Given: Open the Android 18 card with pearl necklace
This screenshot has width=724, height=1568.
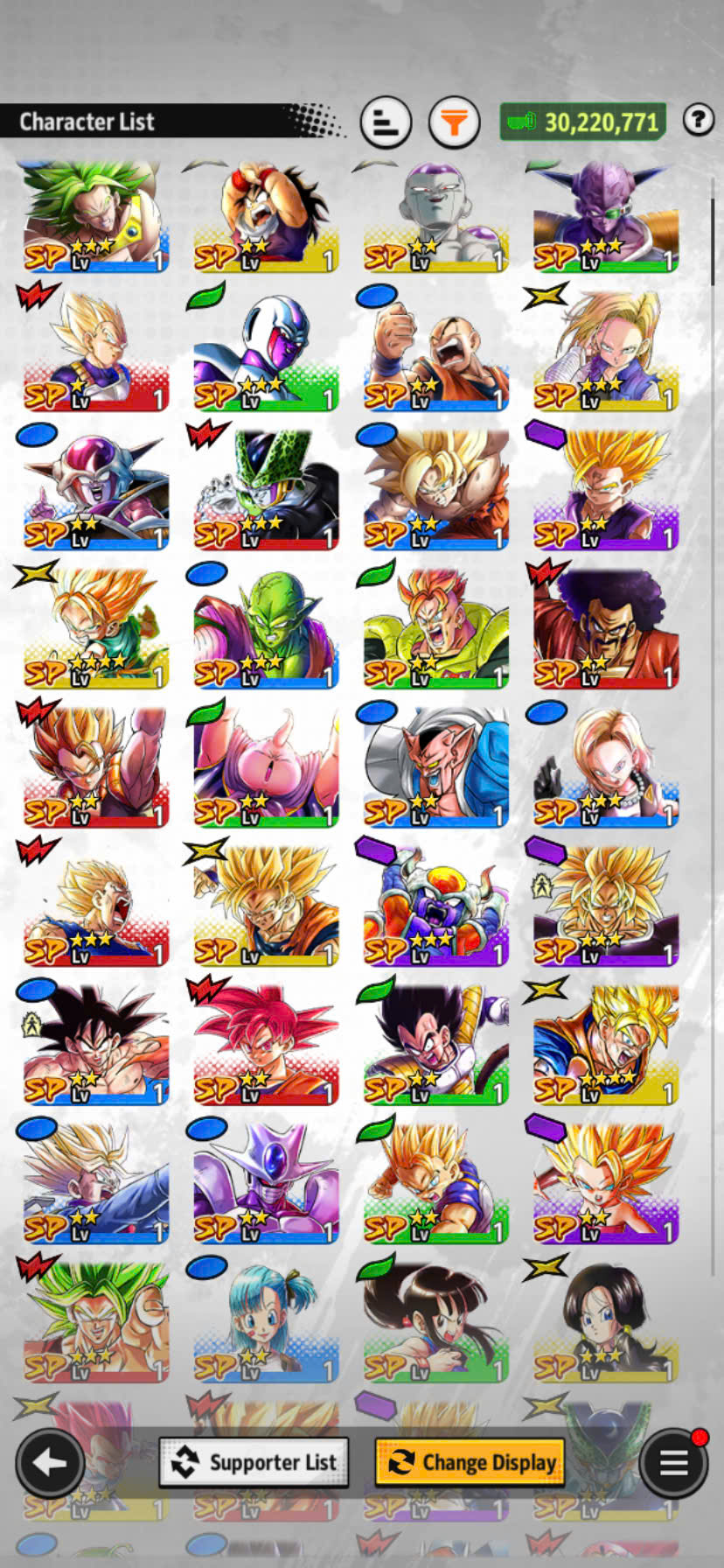Looking at the screenshot, I should tap(605, 766).
